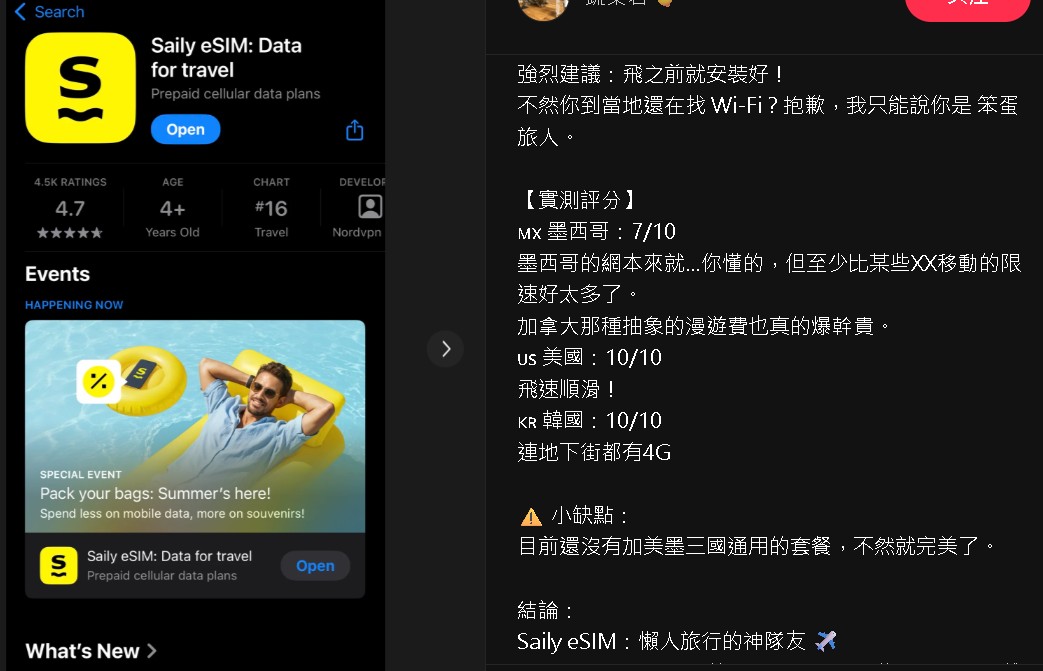Open the author's profile avatar
This screenshot has height=671, width=1043.
[x=543, y=7]
